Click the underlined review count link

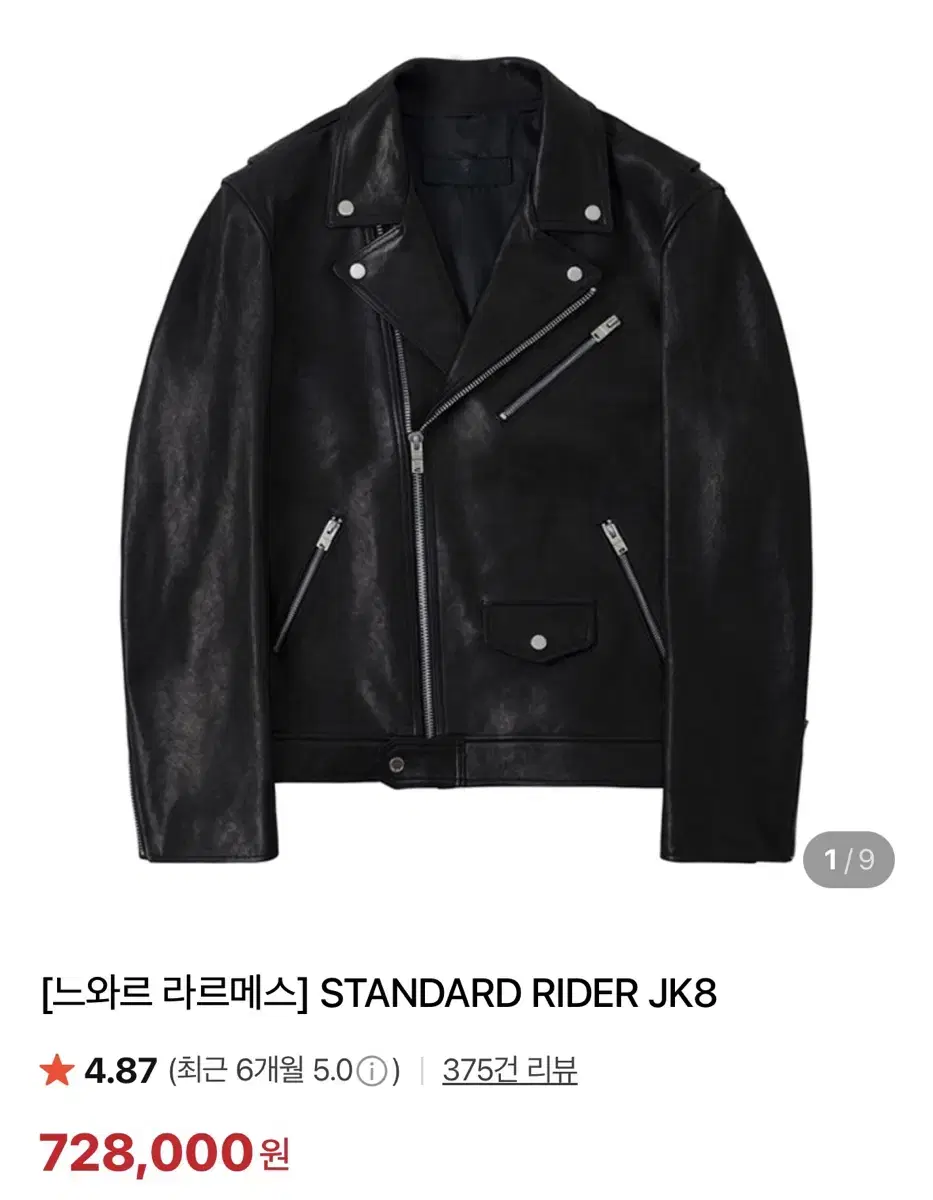pyautogui.click(x=508, y=1068)
